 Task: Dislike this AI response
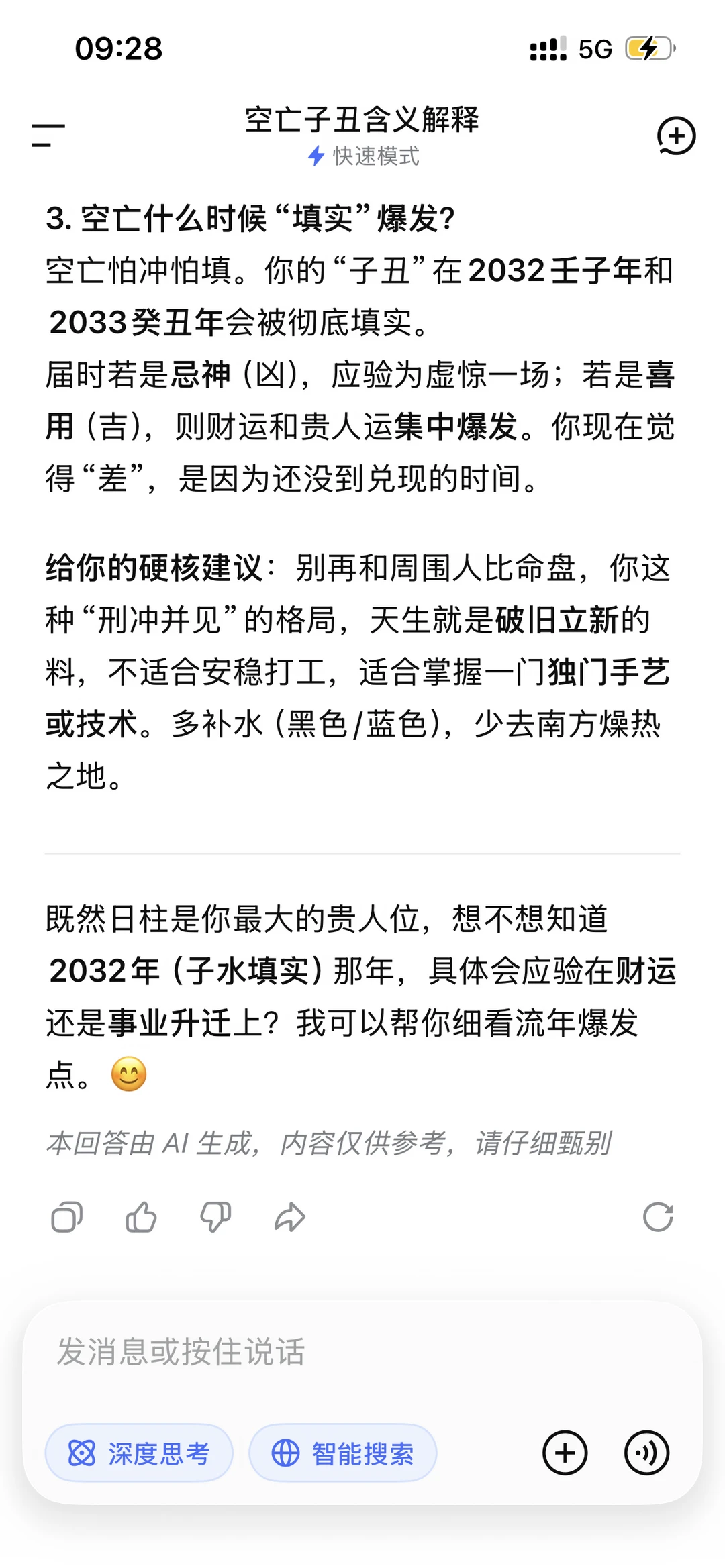tap(215, 1216)
